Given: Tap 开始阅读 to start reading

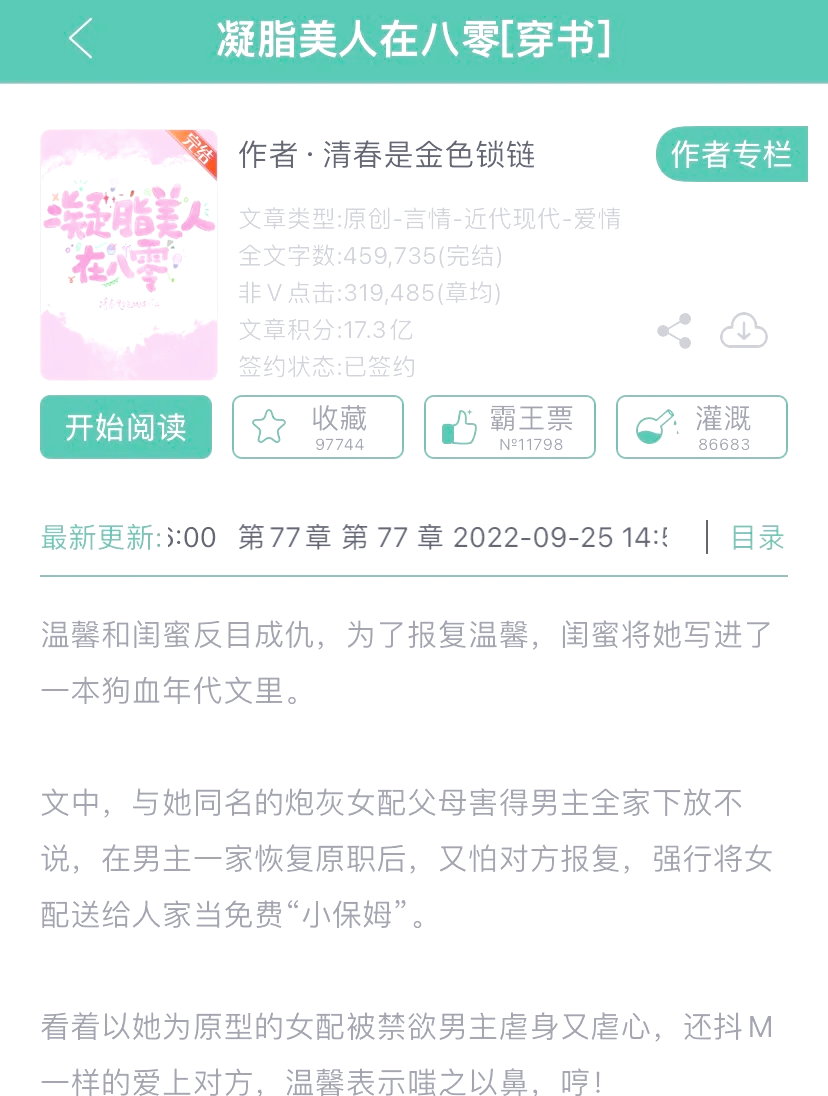Looking at the screenshot, I should tap(126, 427).
